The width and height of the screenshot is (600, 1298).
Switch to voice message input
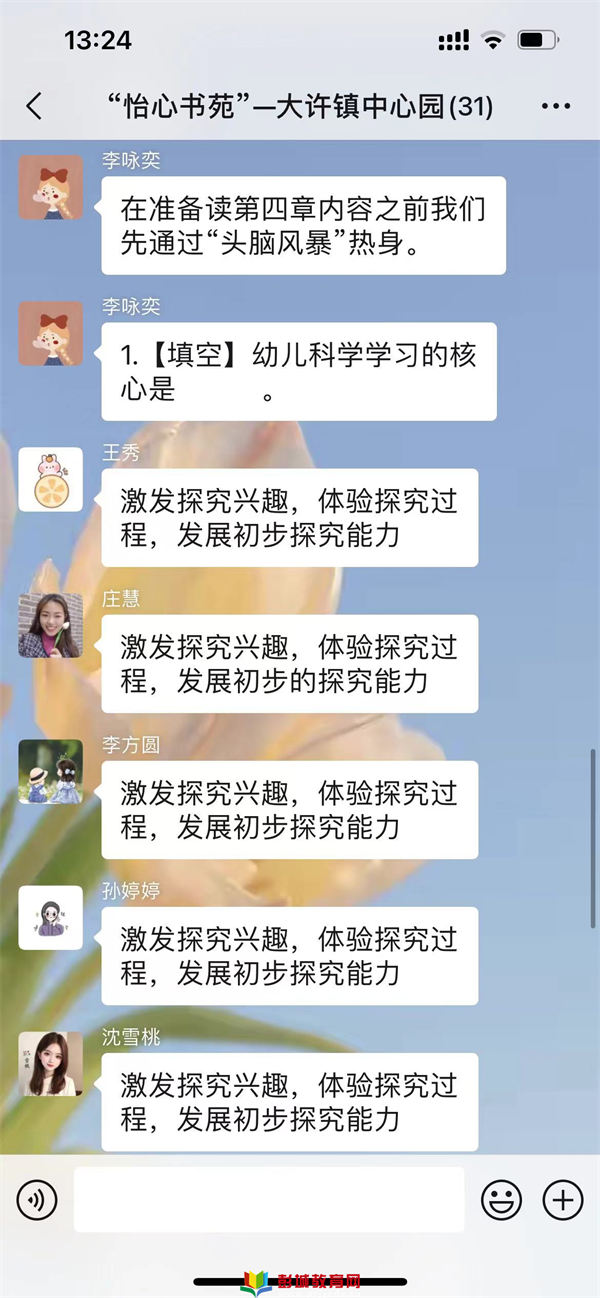37,1199
